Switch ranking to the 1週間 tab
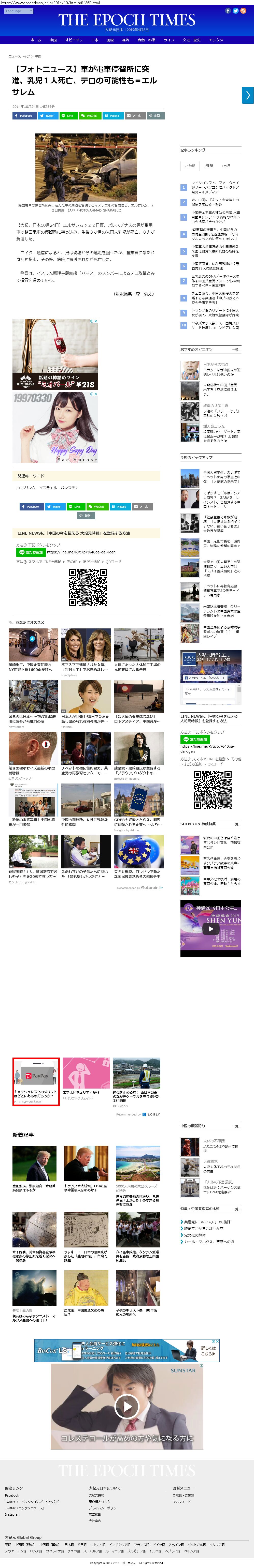Image resolution: width=254 pixels, height=1568 pixels. [208, 165]
